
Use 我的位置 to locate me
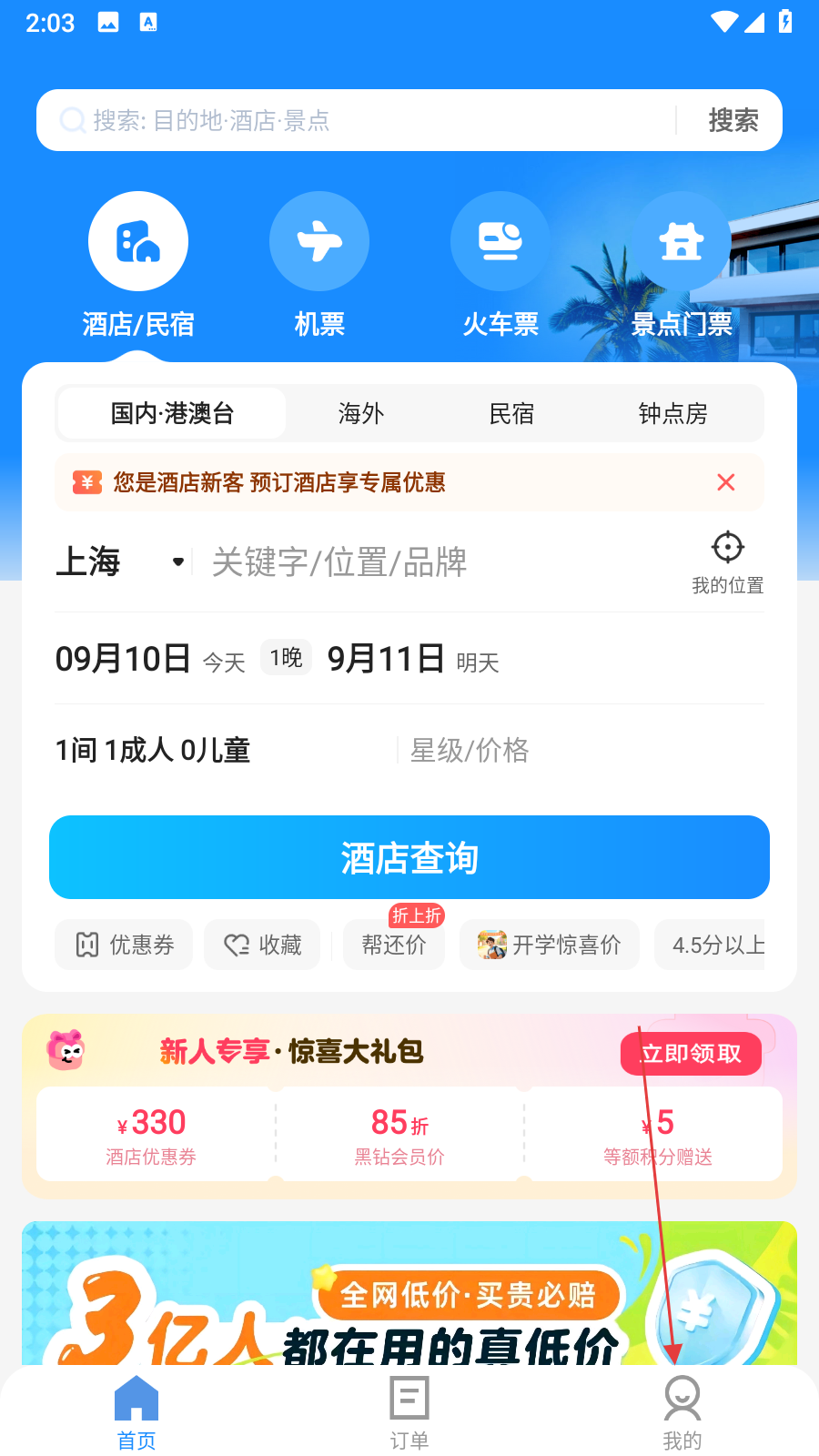(727, 561)
